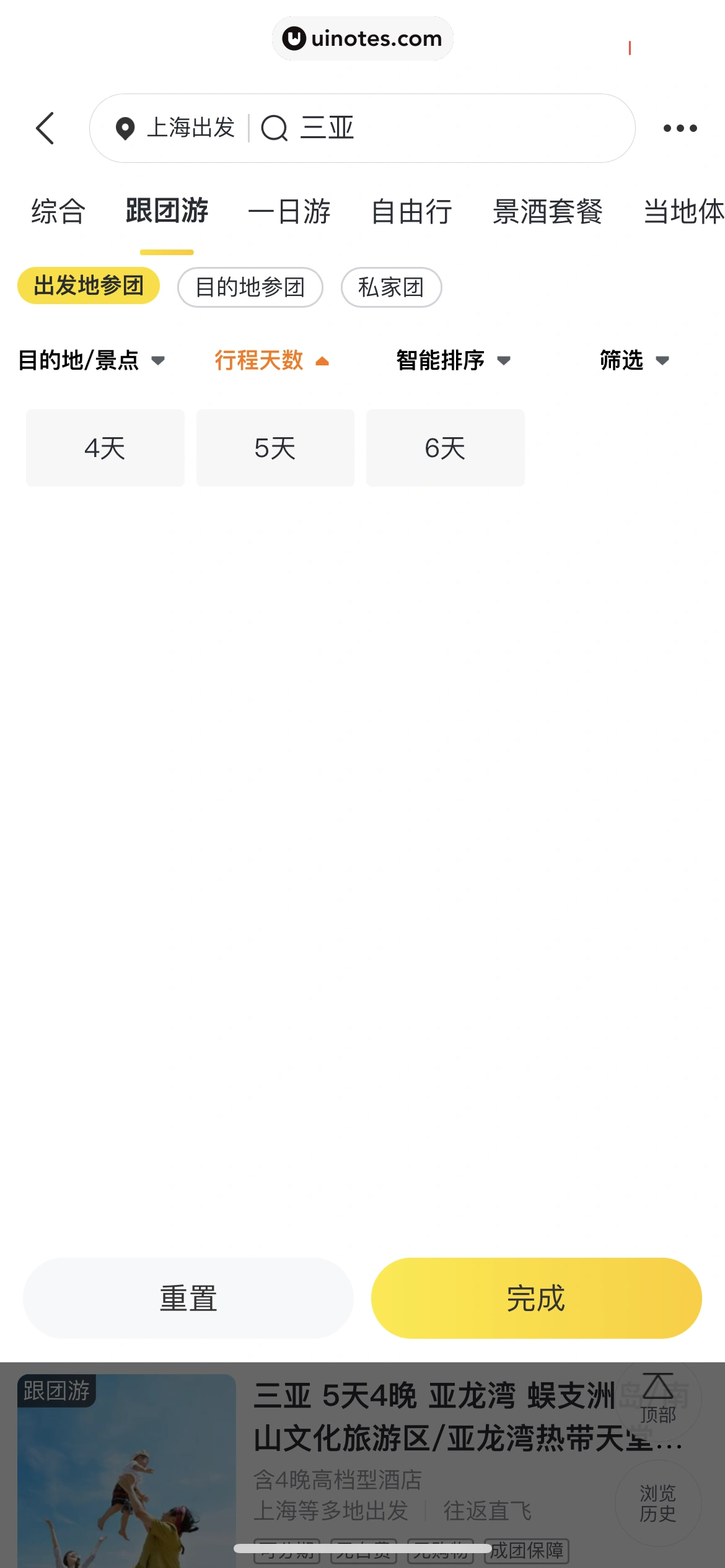Image resolution: width=725 pixels, height=1568 pixels.
Task: Switch to the 综合 tab
Action: [x=58, y=212]
